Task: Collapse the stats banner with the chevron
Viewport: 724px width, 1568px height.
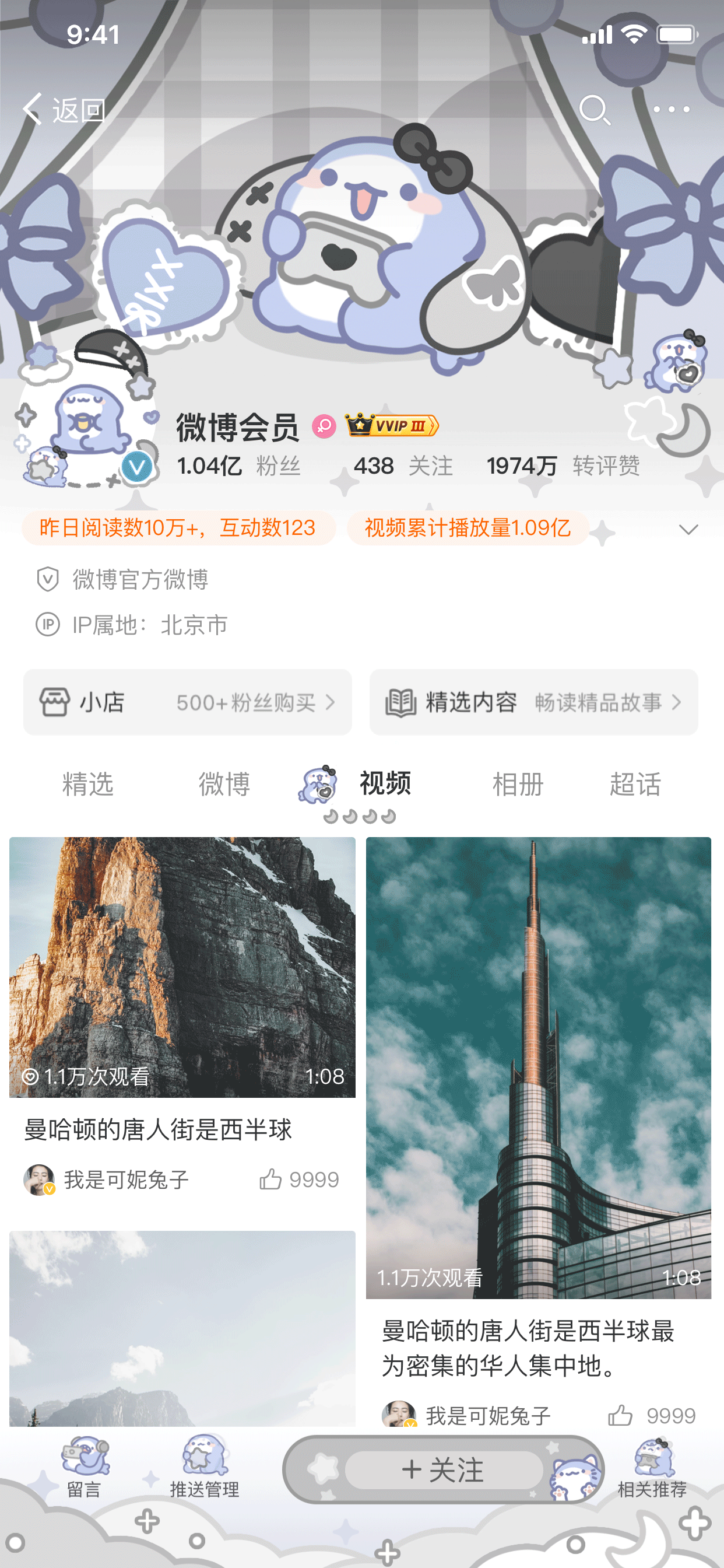Action: click(688, 529)
